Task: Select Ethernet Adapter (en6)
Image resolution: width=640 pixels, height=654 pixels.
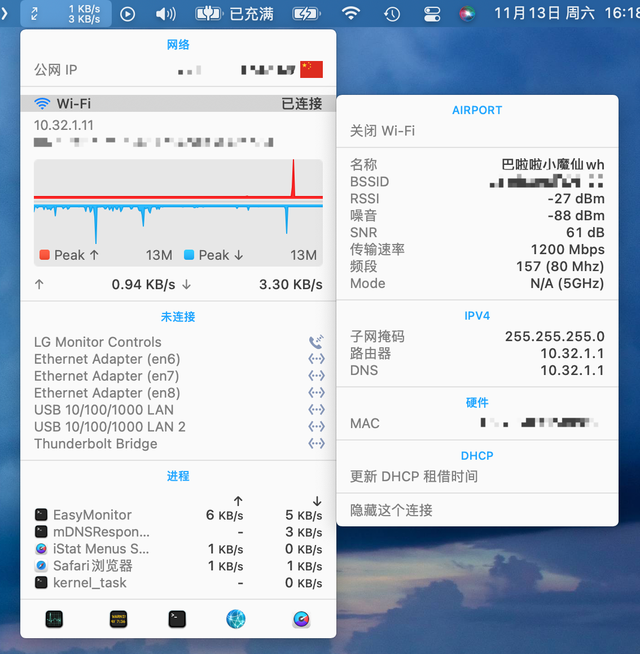Action: point(106,359)
